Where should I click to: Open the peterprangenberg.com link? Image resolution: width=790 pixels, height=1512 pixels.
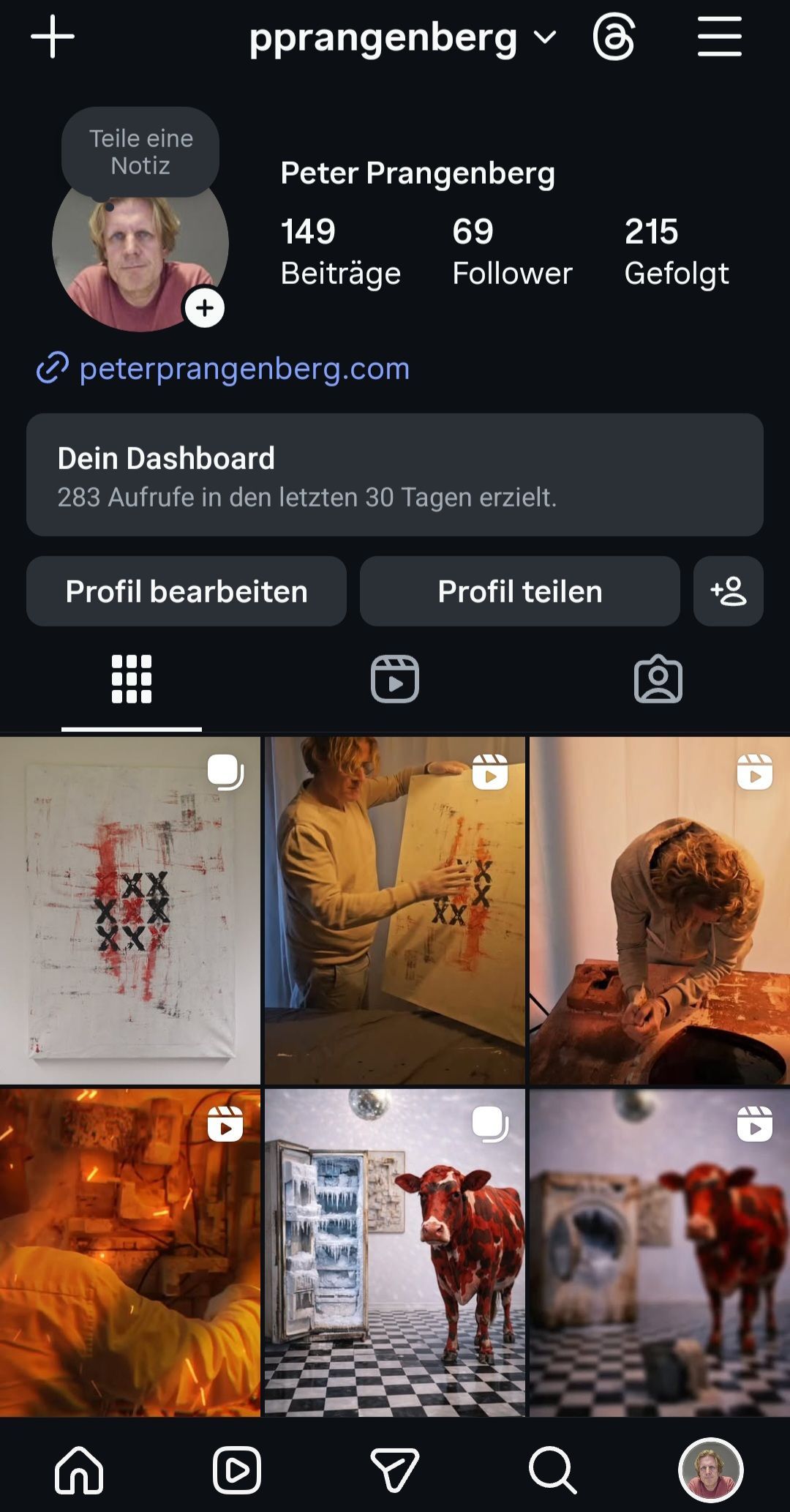tap(244, 368)
